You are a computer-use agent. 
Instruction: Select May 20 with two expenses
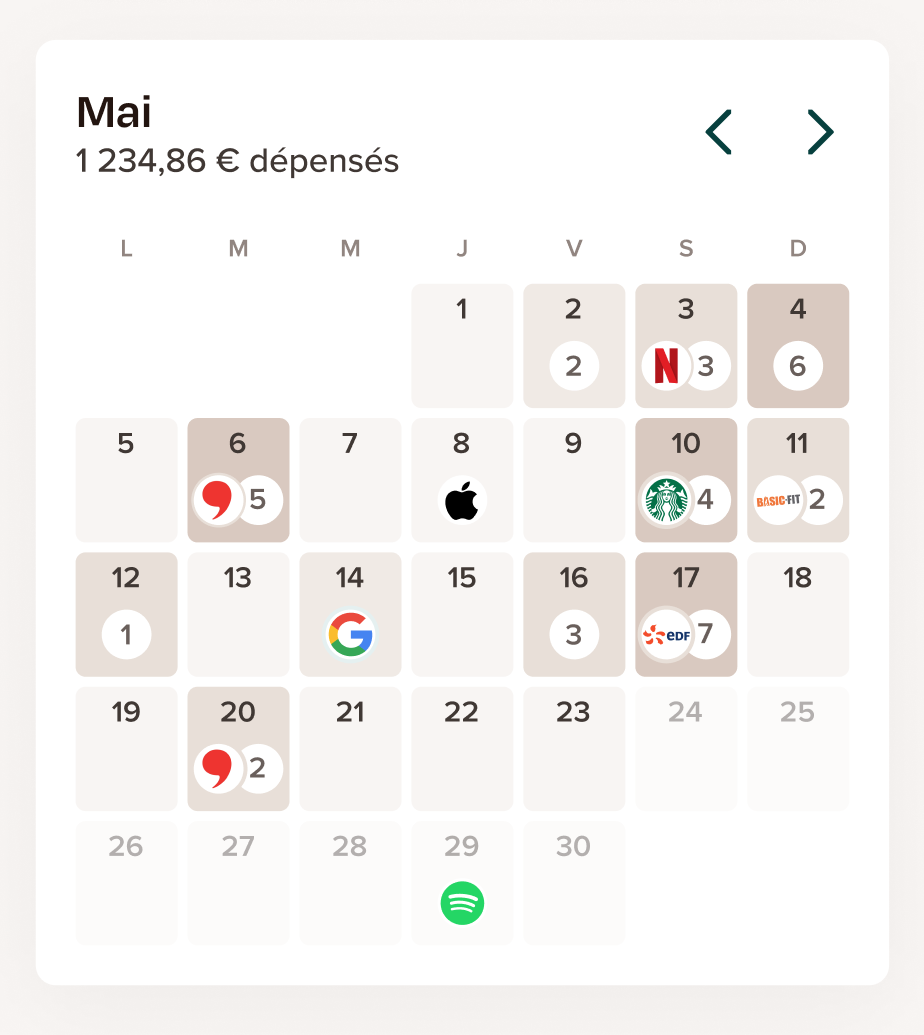(x=238, y=748)
